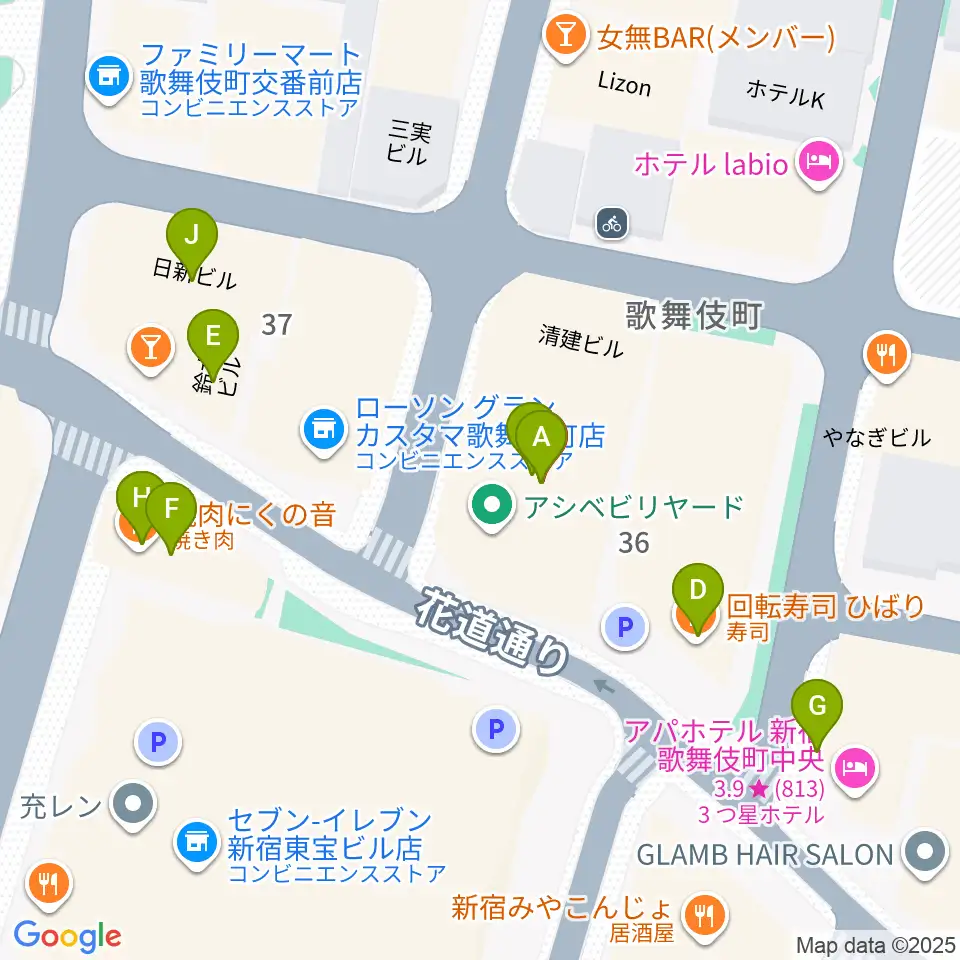Tap the 女無BAR cocktail pin

(566, 37)
